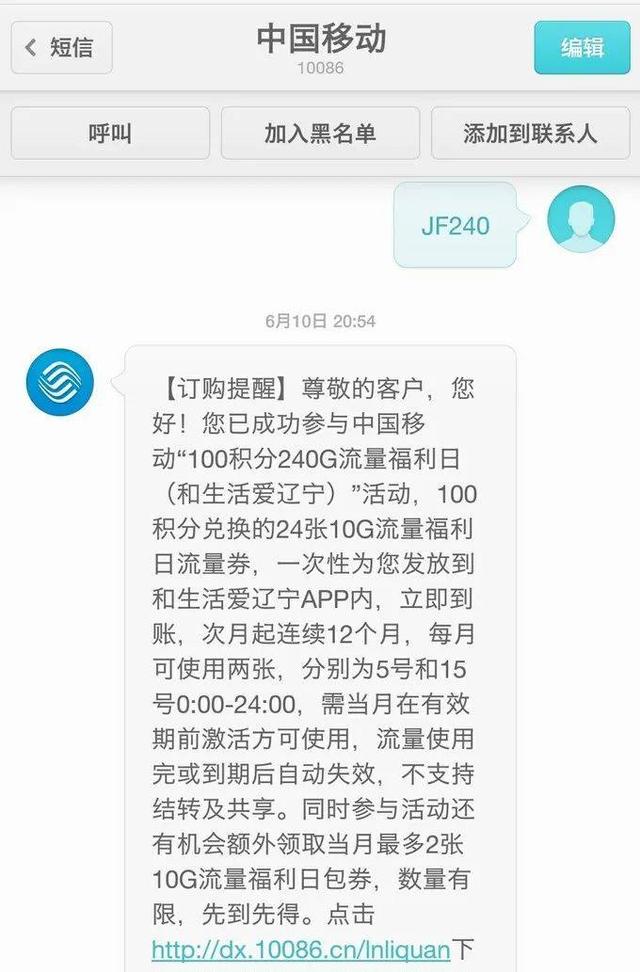Add sender to blacklist via 加入黑名单
The height and width of the screenshot is (972, 640).
click(x=319, y=133)
